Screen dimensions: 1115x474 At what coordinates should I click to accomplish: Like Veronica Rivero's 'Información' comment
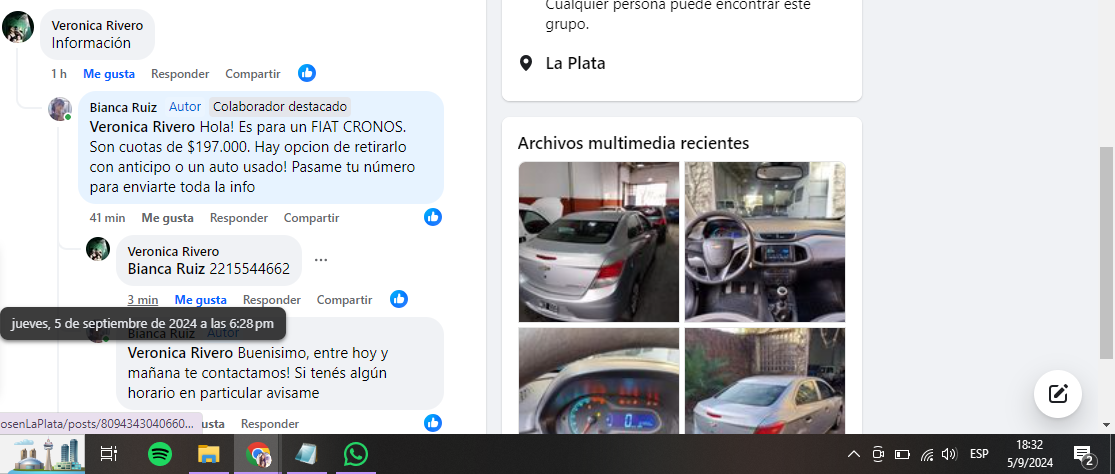(108, 73)
